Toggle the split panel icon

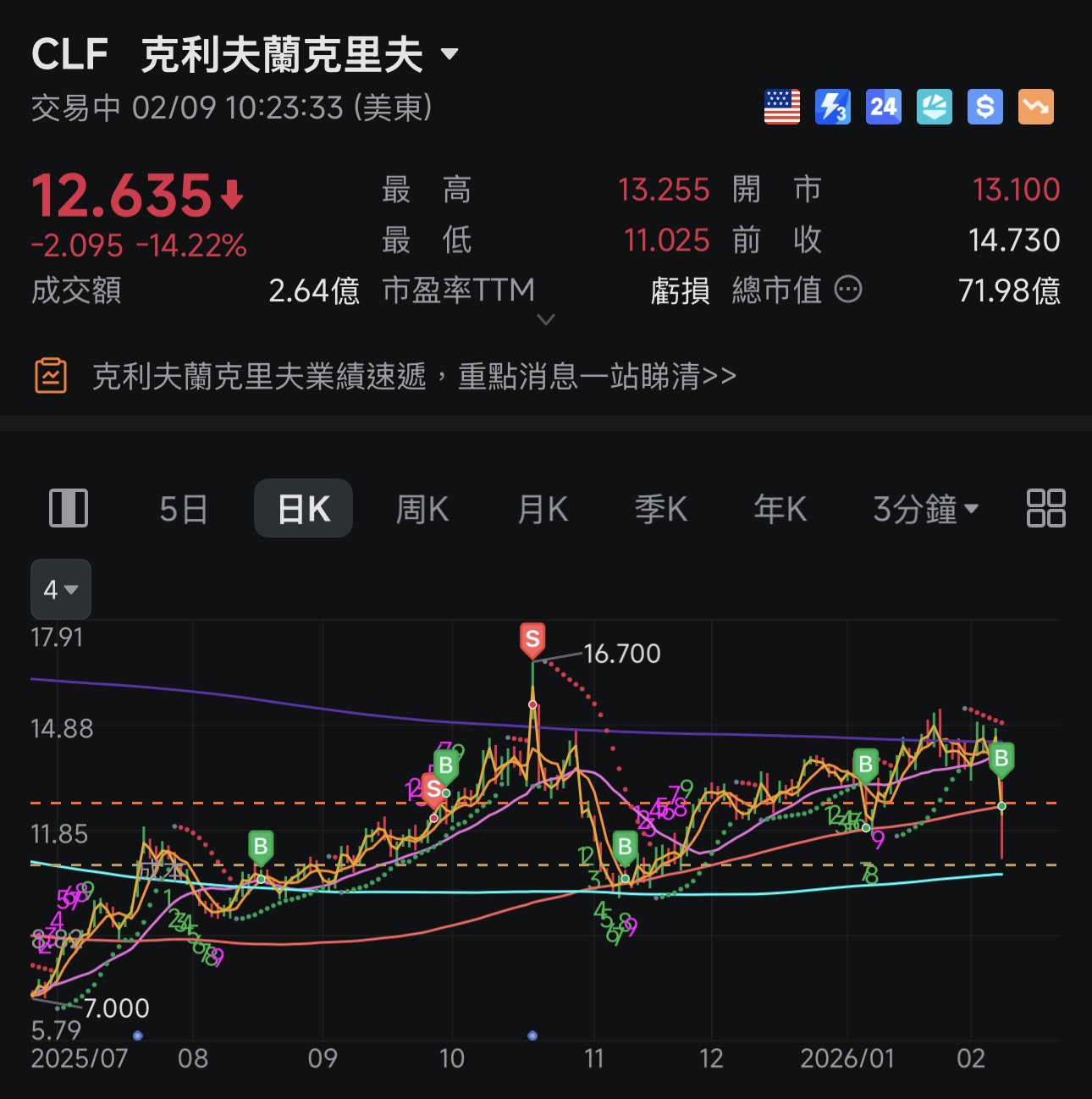(69, 508)
